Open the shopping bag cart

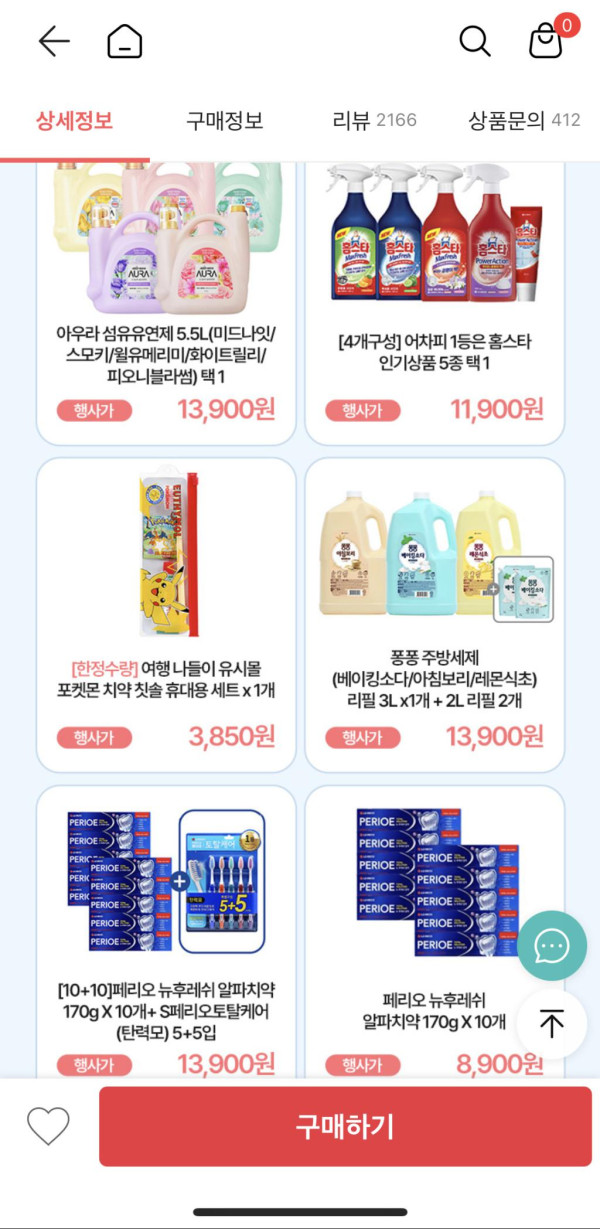pyautogui.click(x=546, y=41)
